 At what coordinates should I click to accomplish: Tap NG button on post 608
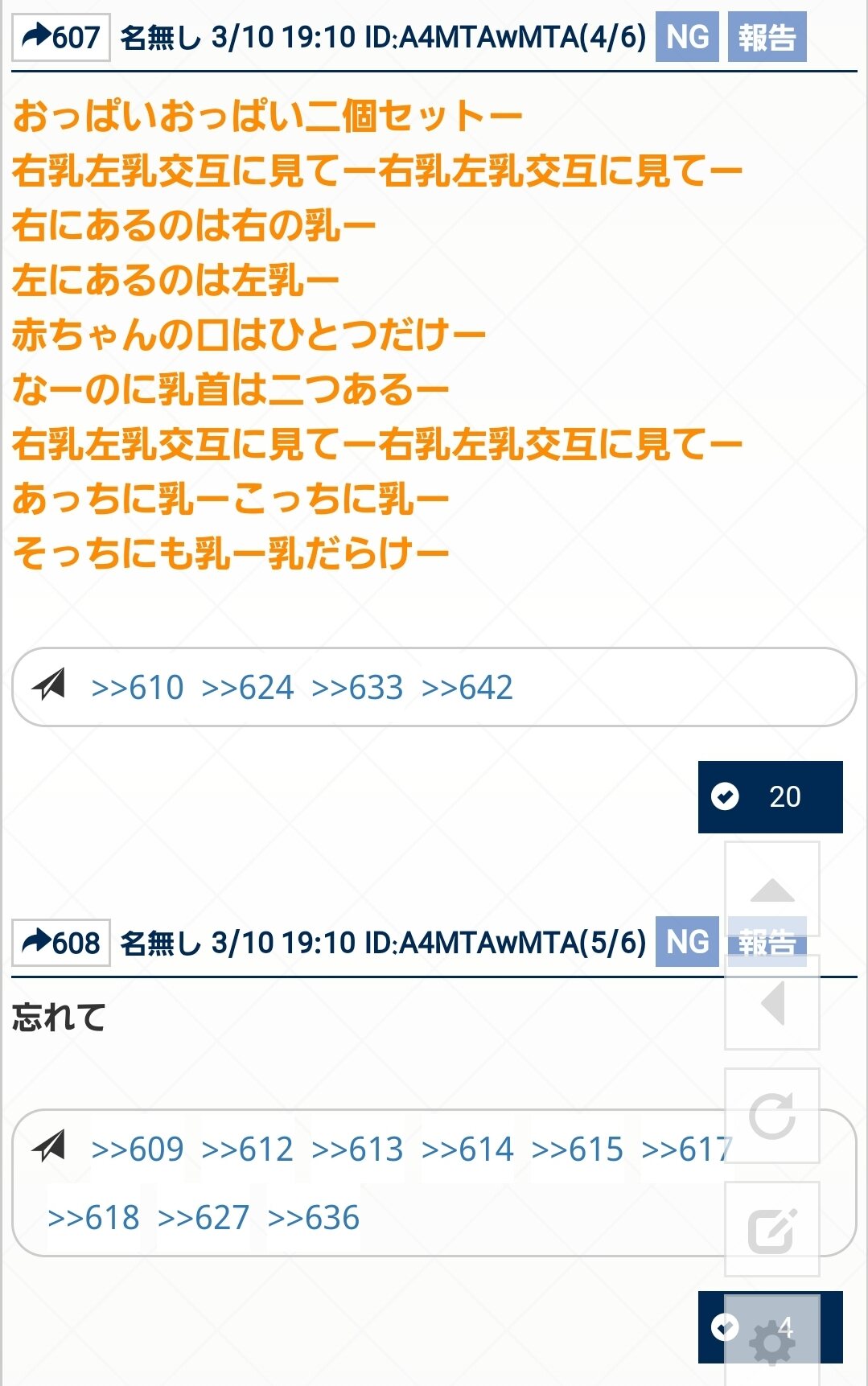click(687, 942)
